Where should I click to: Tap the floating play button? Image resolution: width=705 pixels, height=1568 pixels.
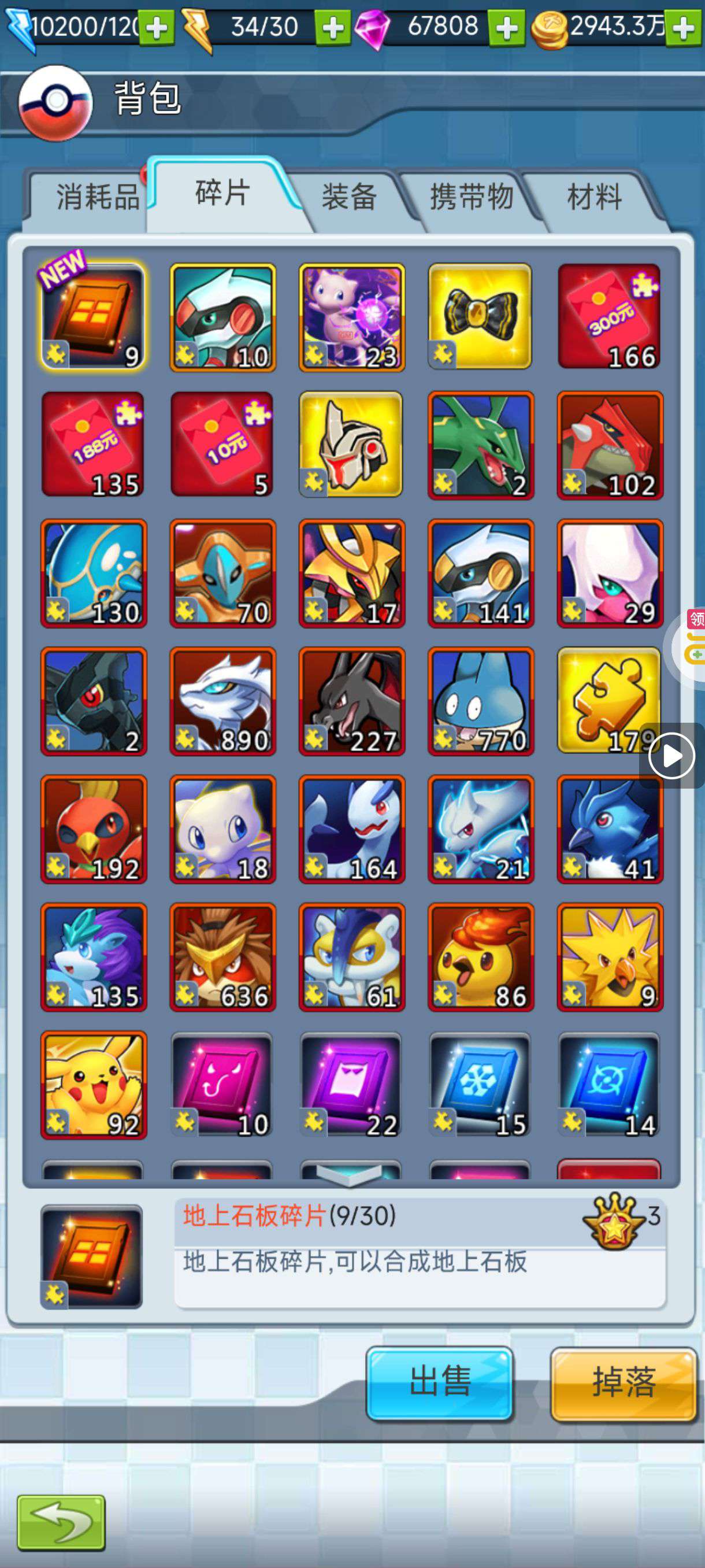(671, 756)
